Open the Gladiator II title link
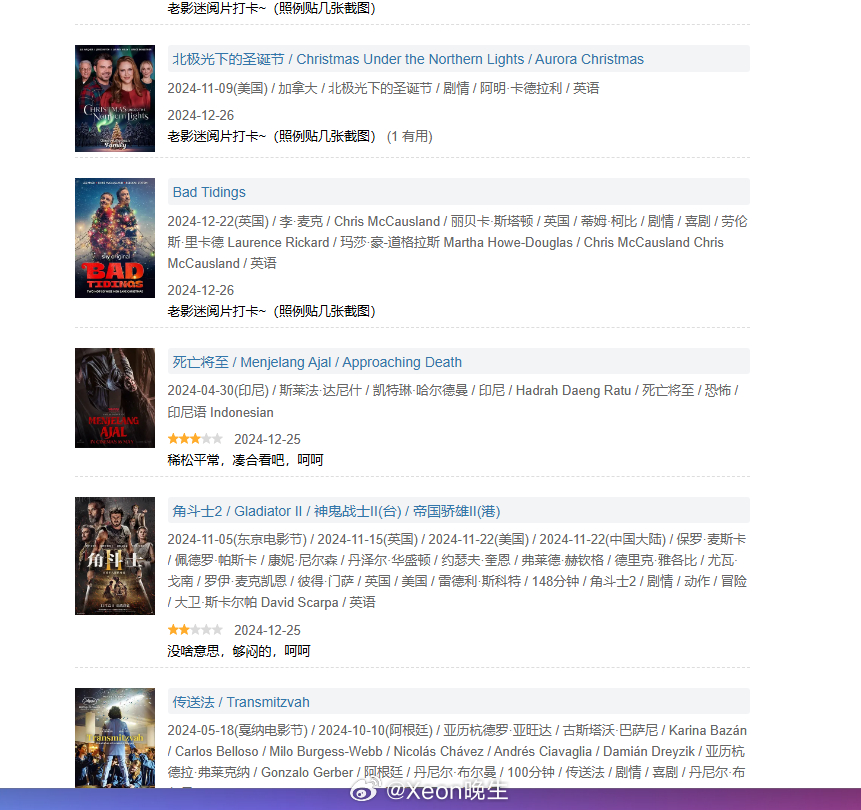Image resolution: width=861 pixels, height=810 pixels. (x=336, y=511)
